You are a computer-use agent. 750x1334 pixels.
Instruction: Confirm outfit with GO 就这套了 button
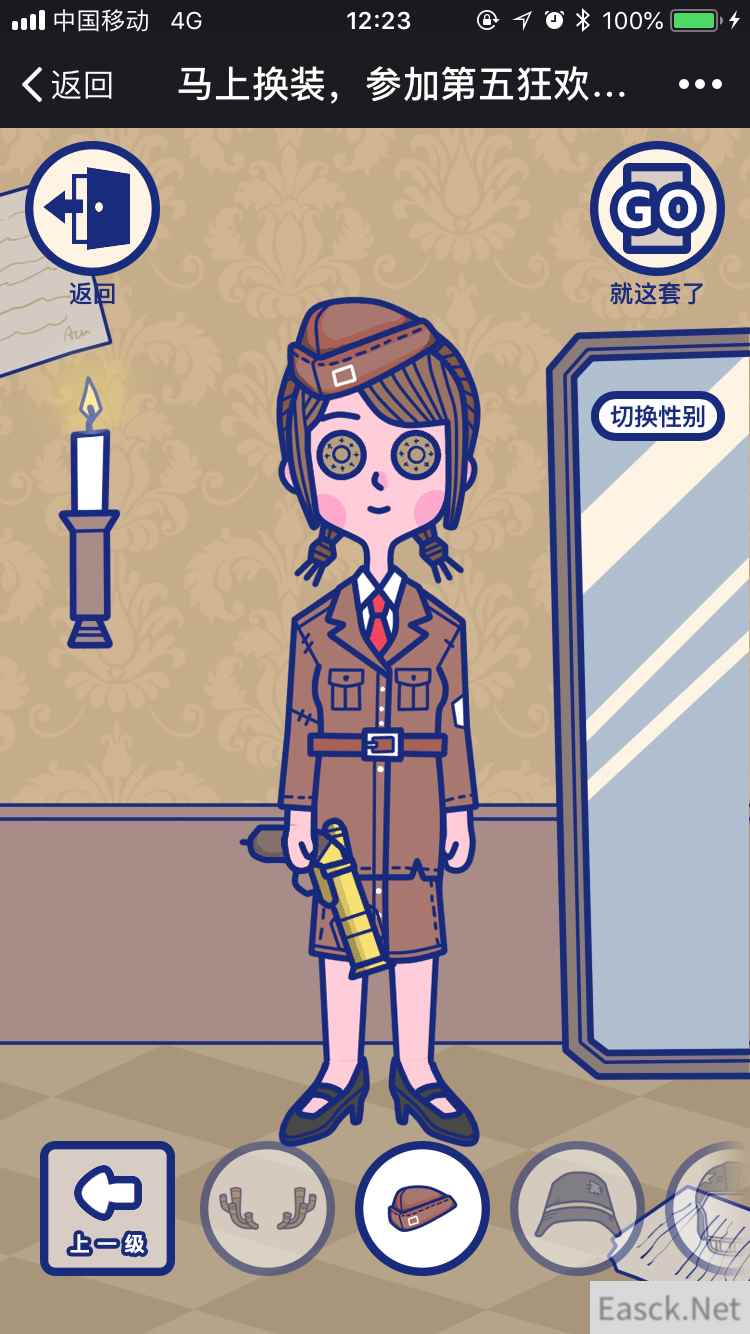[657, 209]
